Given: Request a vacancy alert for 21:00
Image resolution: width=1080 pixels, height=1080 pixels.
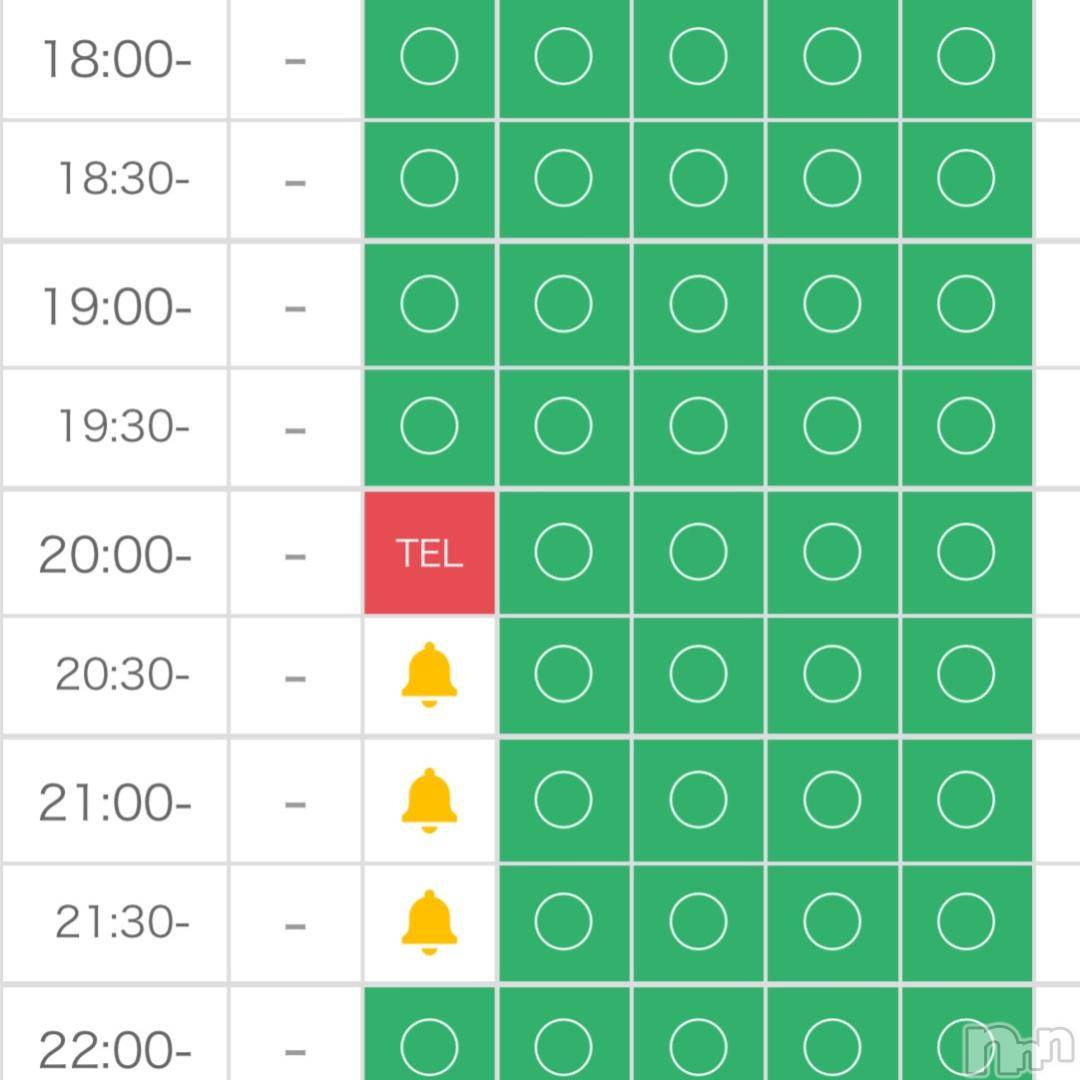Looking at the screenshot, I should (429, 799).
